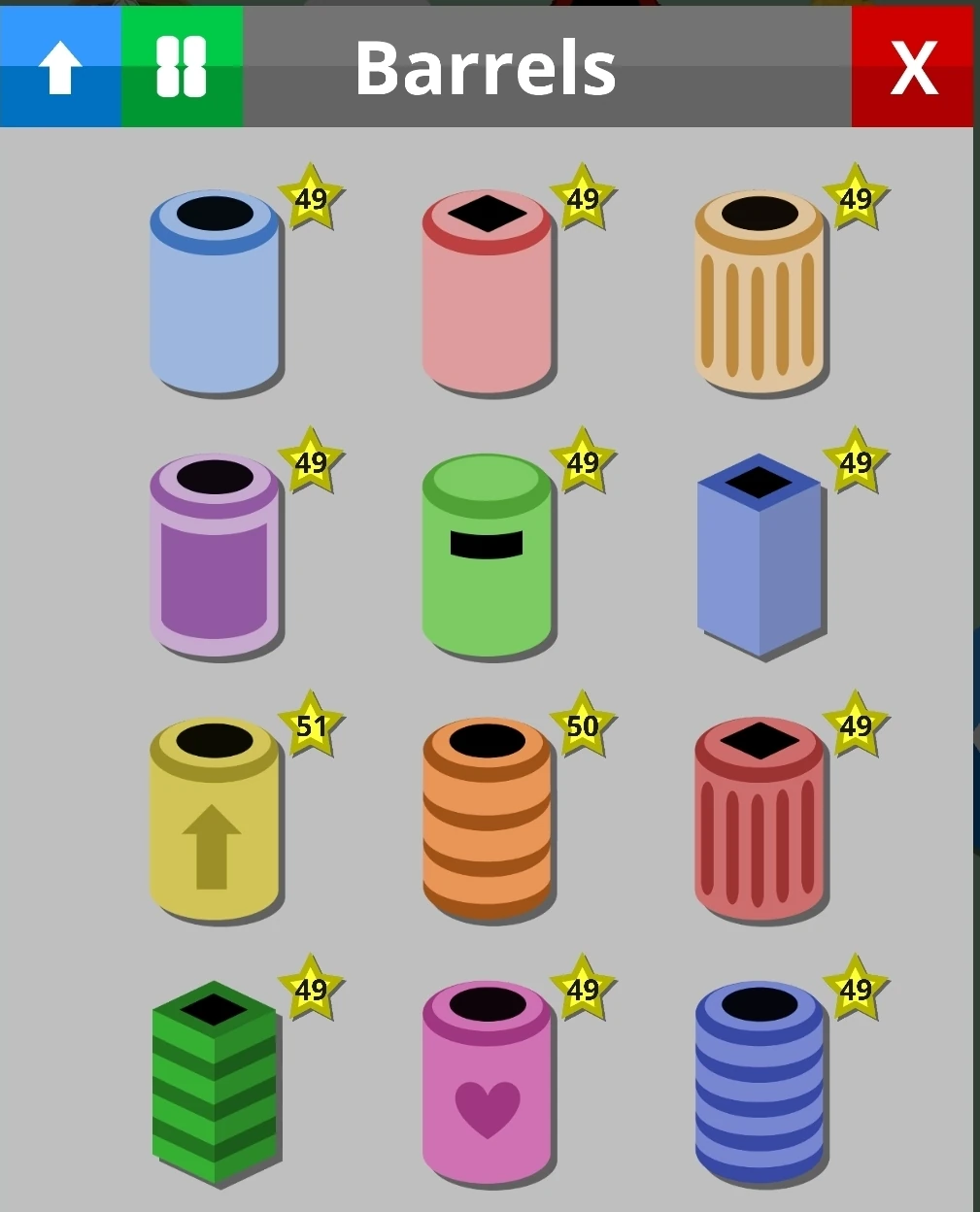Select the pink barrel with heart

(x=488, y=1084)
